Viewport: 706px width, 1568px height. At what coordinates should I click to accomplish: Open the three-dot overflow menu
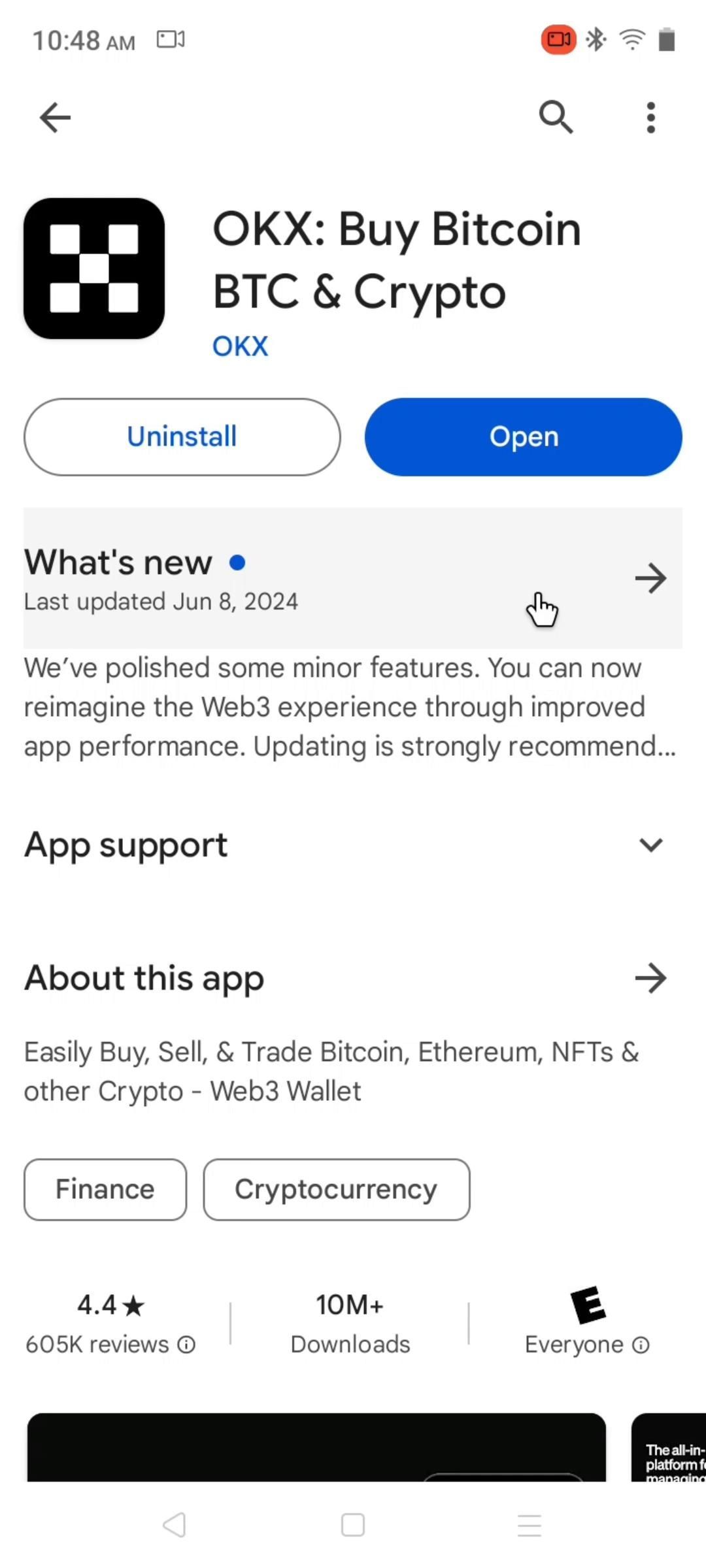coord(650,118)
